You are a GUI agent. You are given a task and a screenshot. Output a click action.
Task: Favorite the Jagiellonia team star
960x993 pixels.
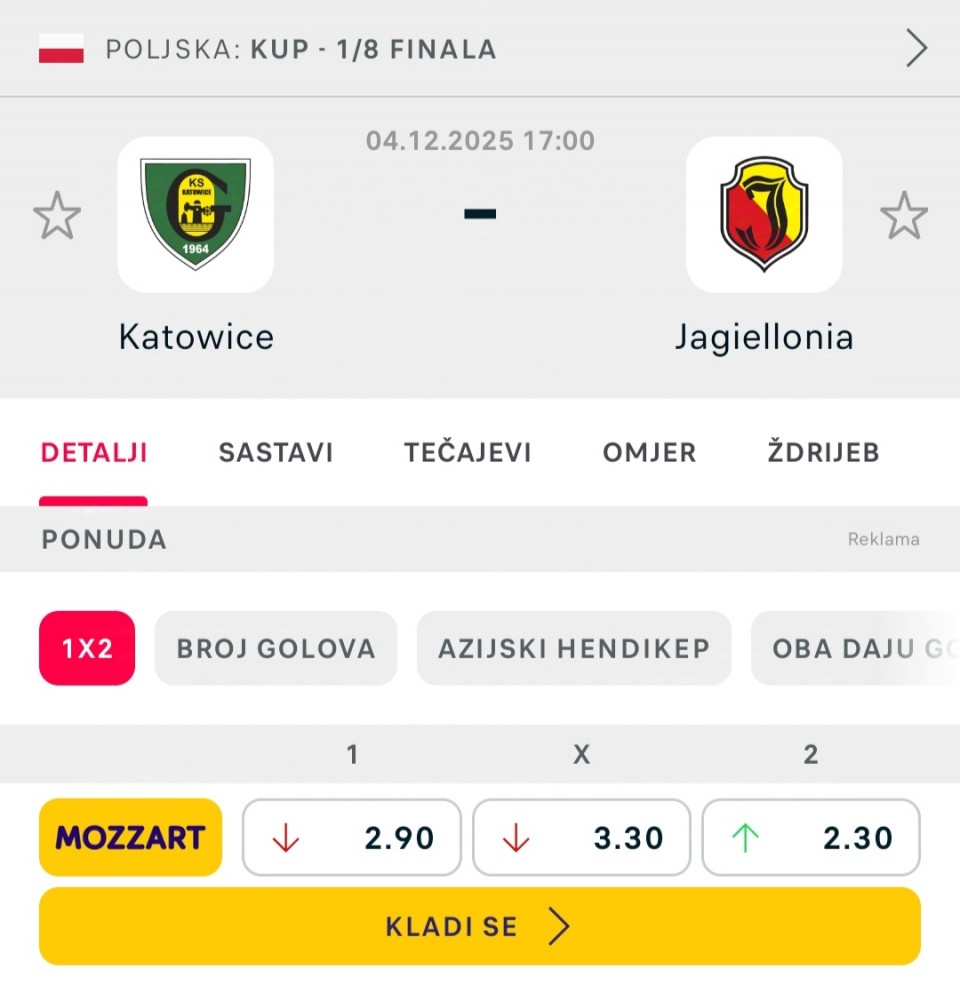point(903,216)
